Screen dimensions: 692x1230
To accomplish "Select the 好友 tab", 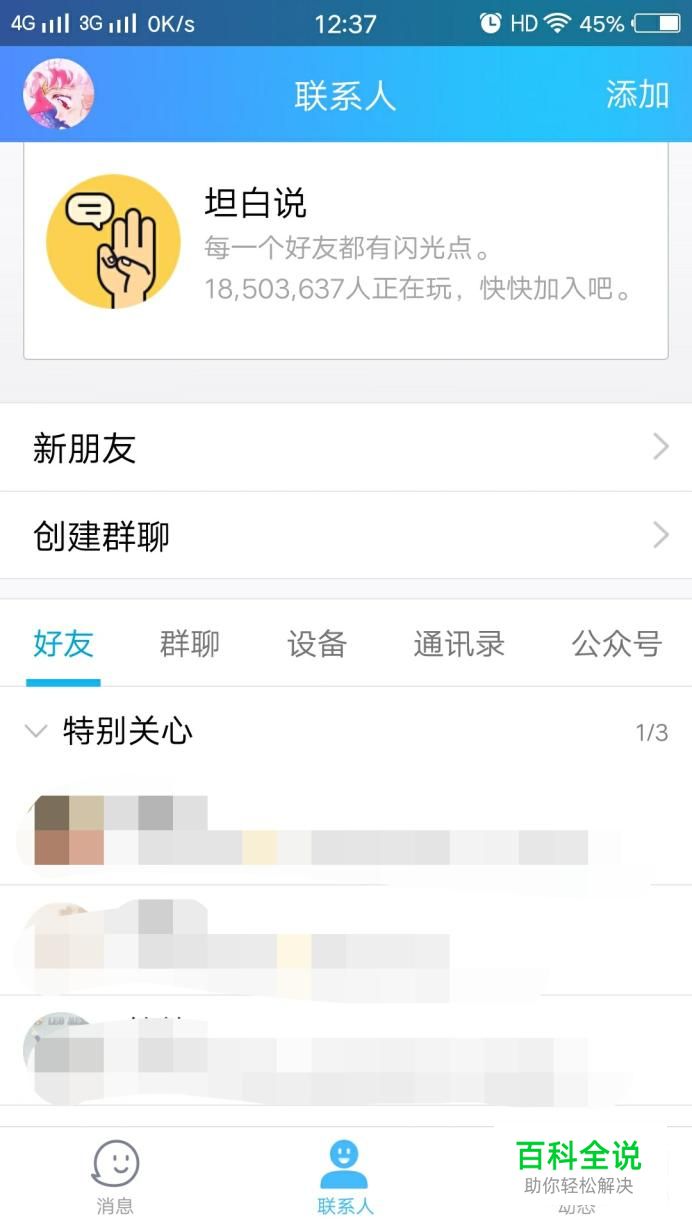I will pyautogui.click(x=63, y=643).
